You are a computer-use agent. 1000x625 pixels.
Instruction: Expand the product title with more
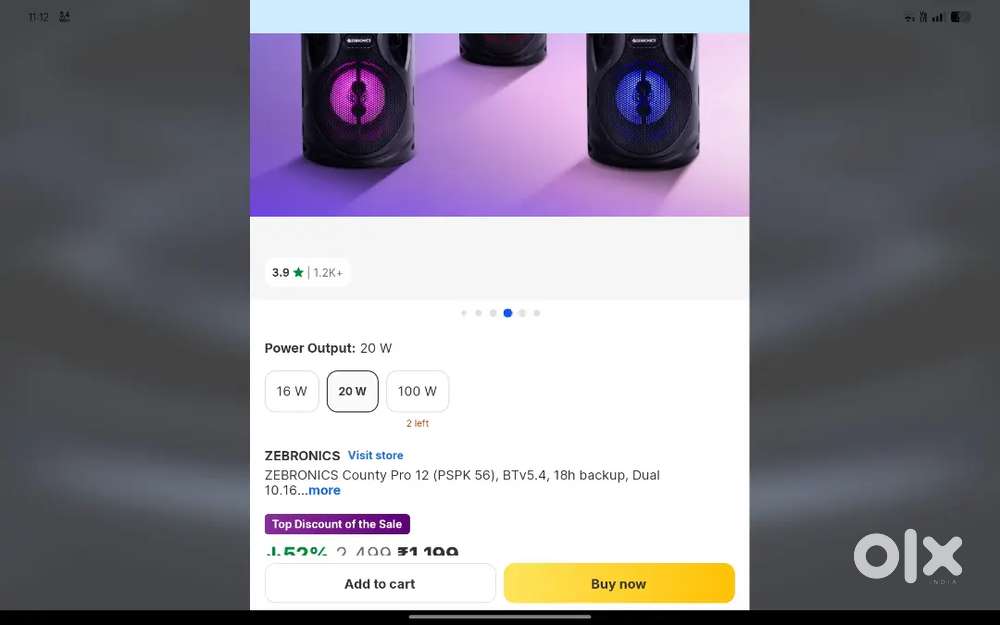324,490
